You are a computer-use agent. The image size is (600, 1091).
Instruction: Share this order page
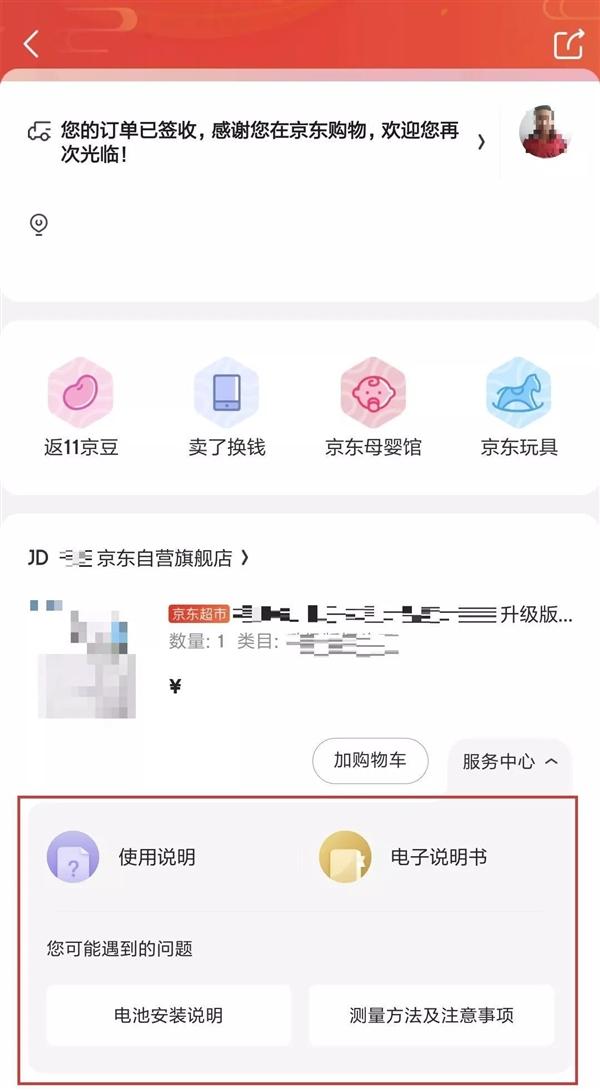[567, 43]
